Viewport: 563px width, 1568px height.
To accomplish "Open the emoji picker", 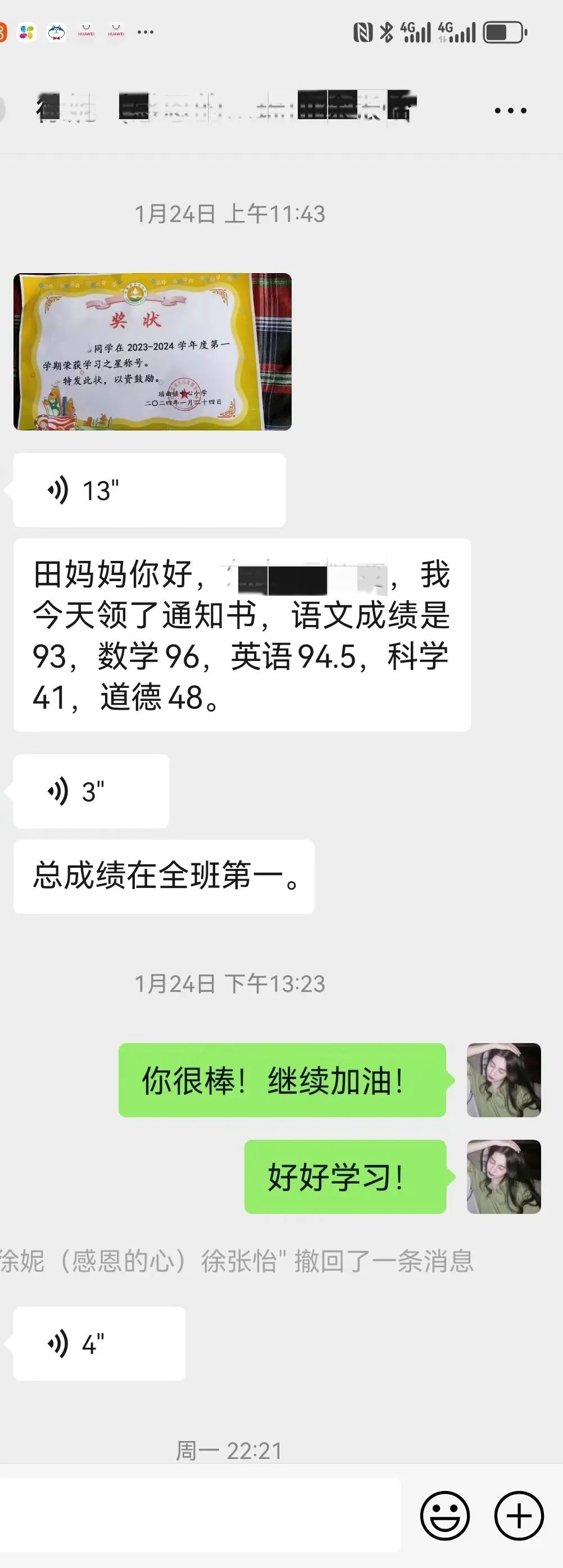I will click(x=445, y=1516).
